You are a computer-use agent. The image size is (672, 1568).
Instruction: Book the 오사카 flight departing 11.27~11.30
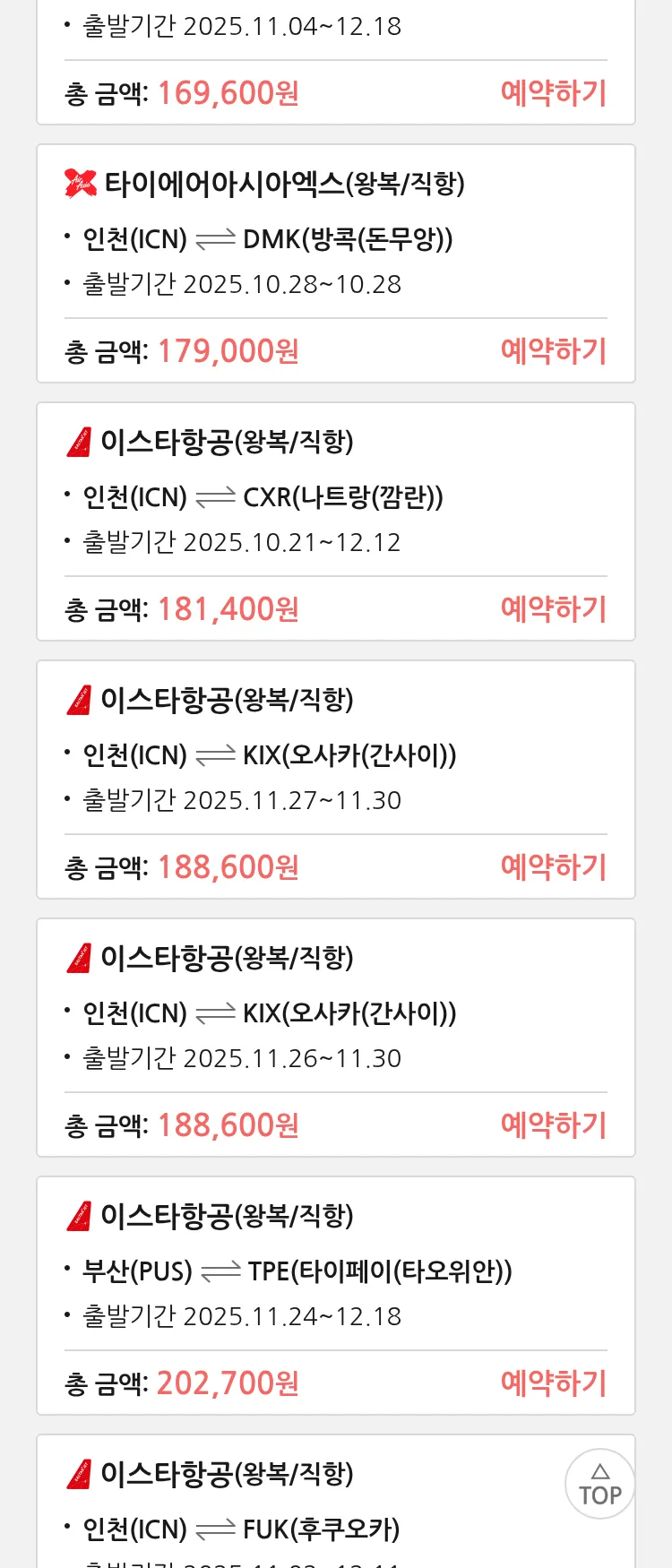[553, 867]
